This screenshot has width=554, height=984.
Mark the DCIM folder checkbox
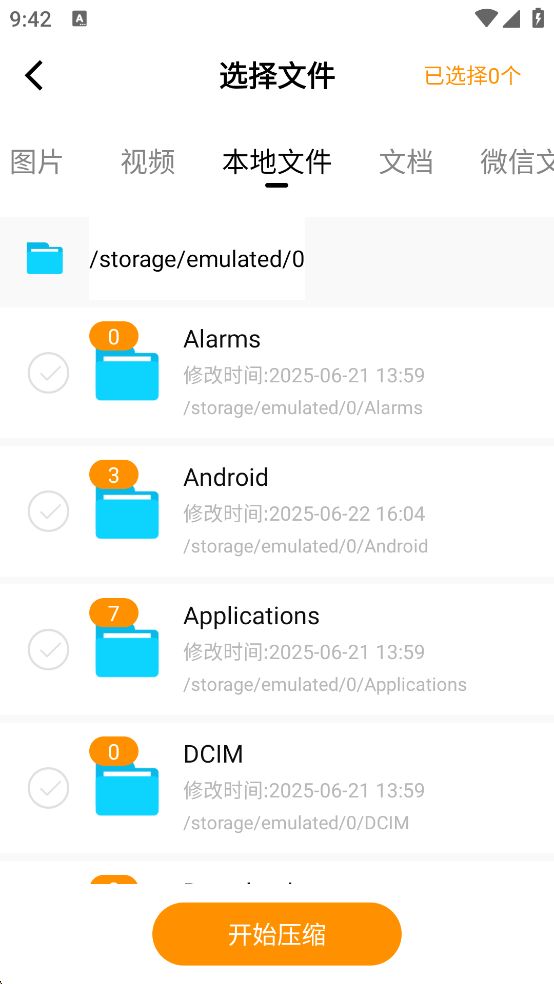pos(48,788)
